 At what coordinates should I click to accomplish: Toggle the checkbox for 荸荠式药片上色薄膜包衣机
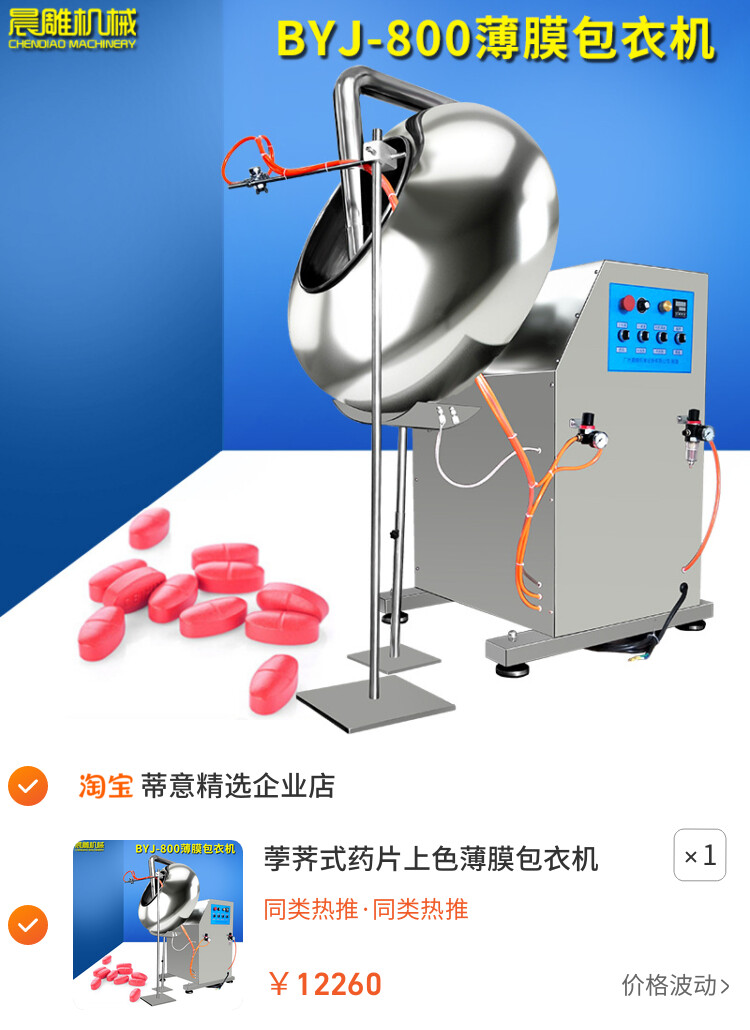coord(28,925)
